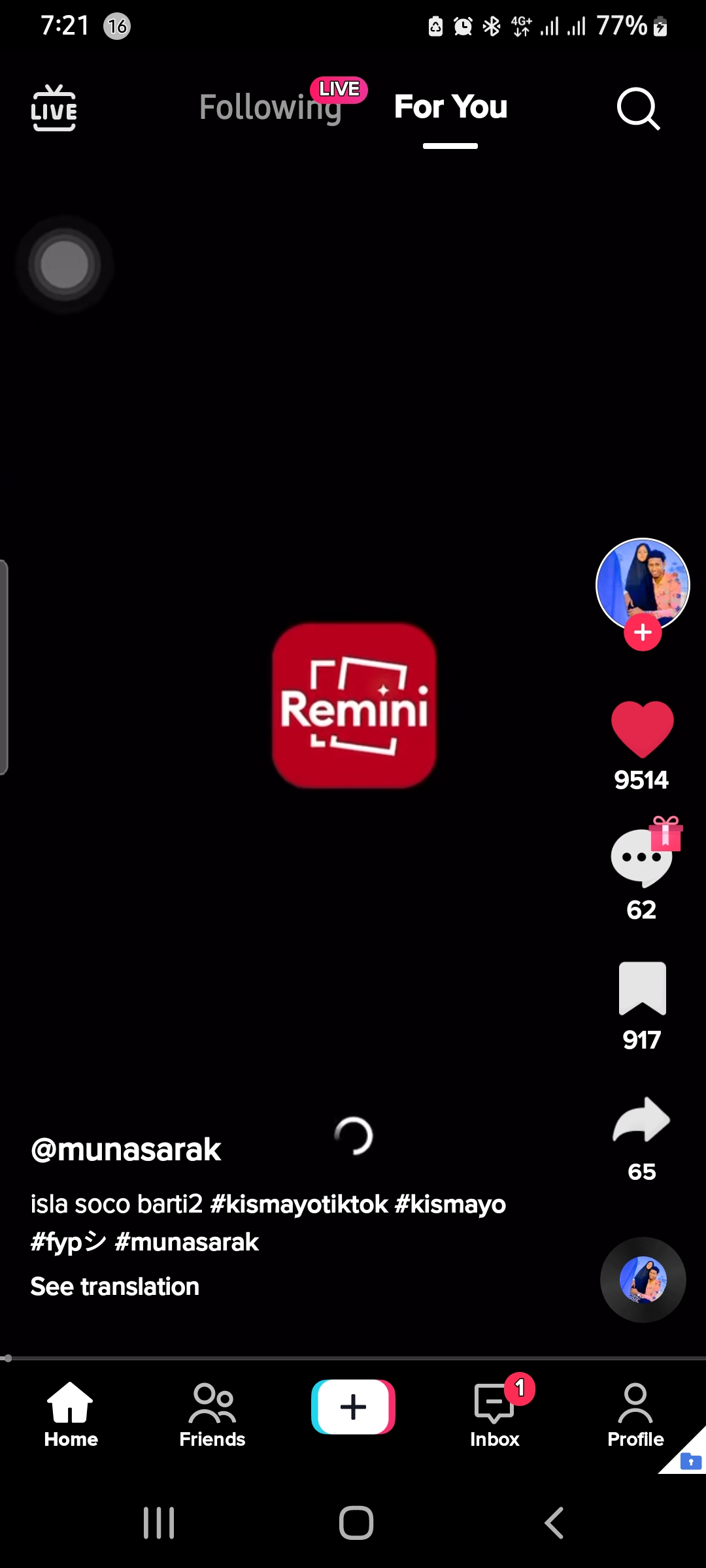Switch to the Following feed

pyautogui.click(x=271, y=108)
